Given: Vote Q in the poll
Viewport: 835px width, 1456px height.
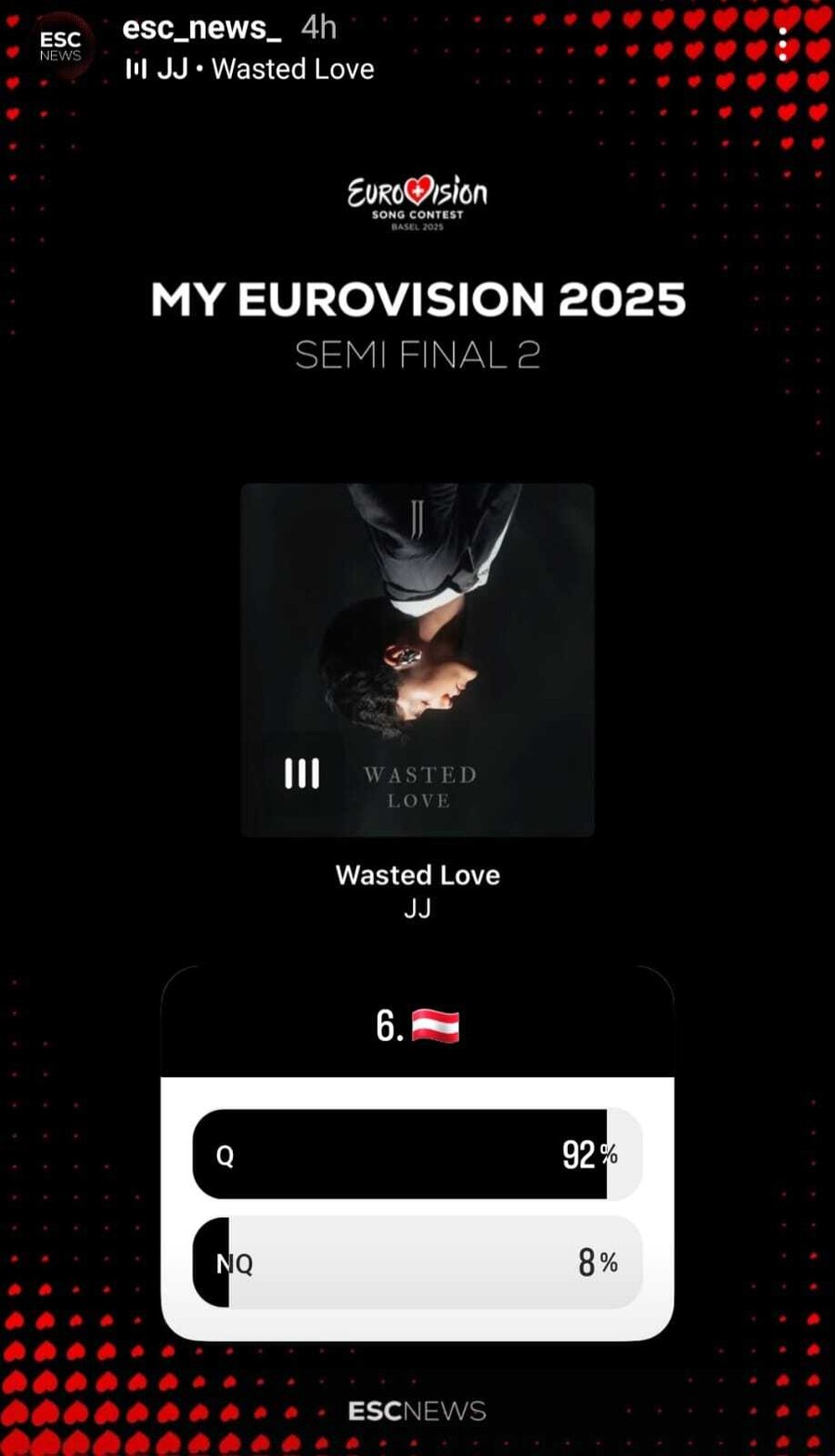Looking at the screenshot, I should click(x=417, y=1154).
